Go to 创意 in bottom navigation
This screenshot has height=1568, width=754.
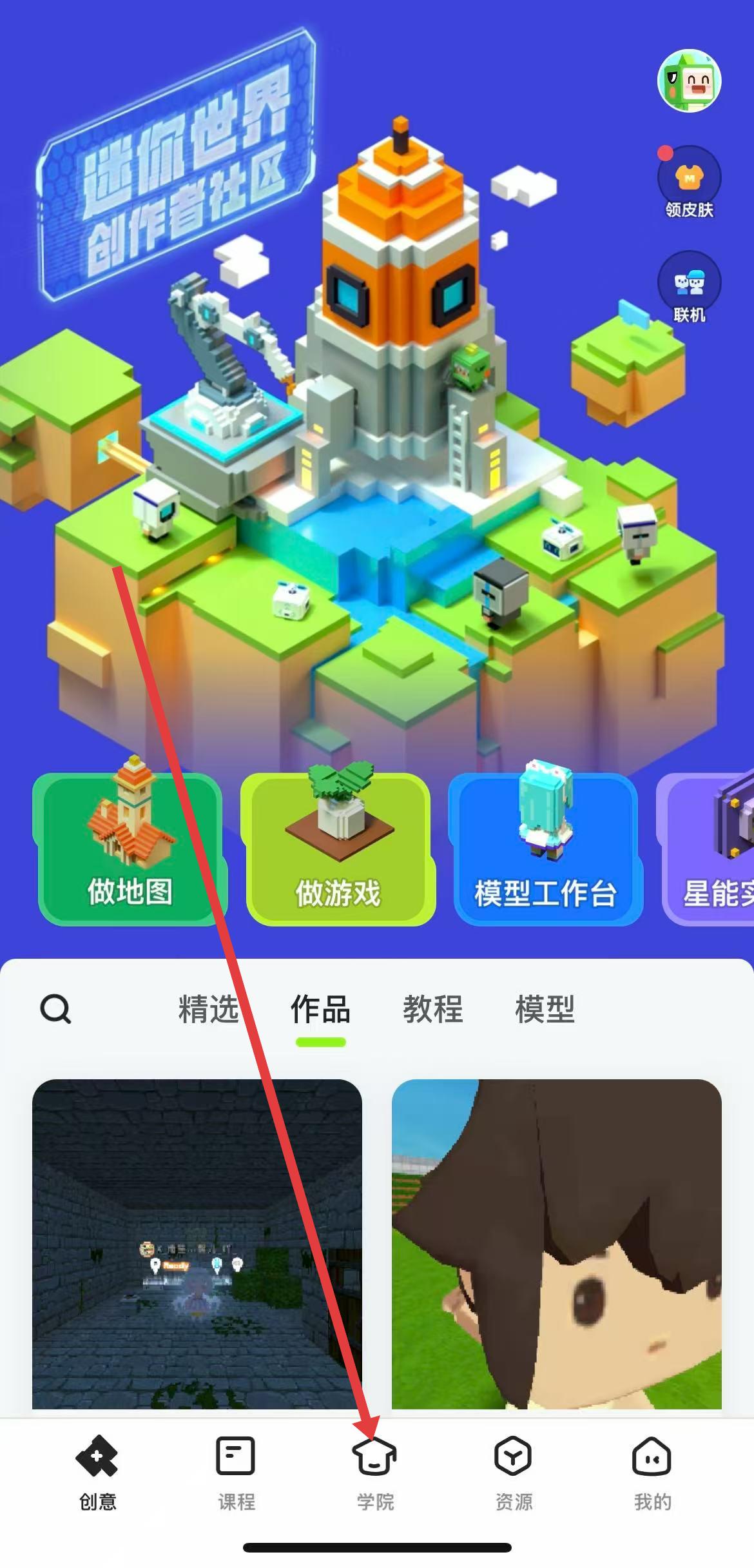(x=97, y=1474)
